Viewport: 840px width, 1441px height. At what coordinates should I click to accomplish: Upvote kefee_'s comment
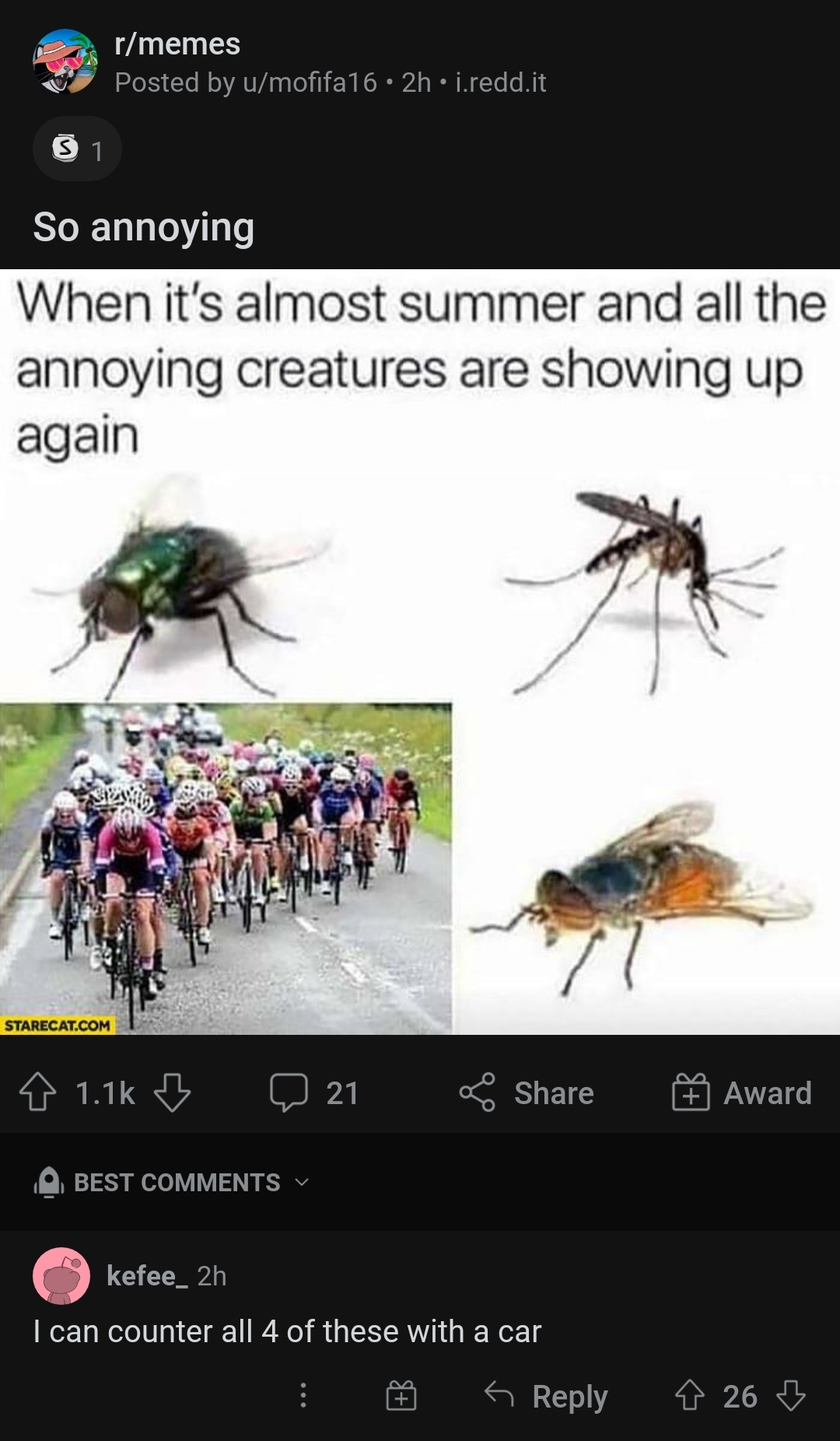(x=689, y=1396)
